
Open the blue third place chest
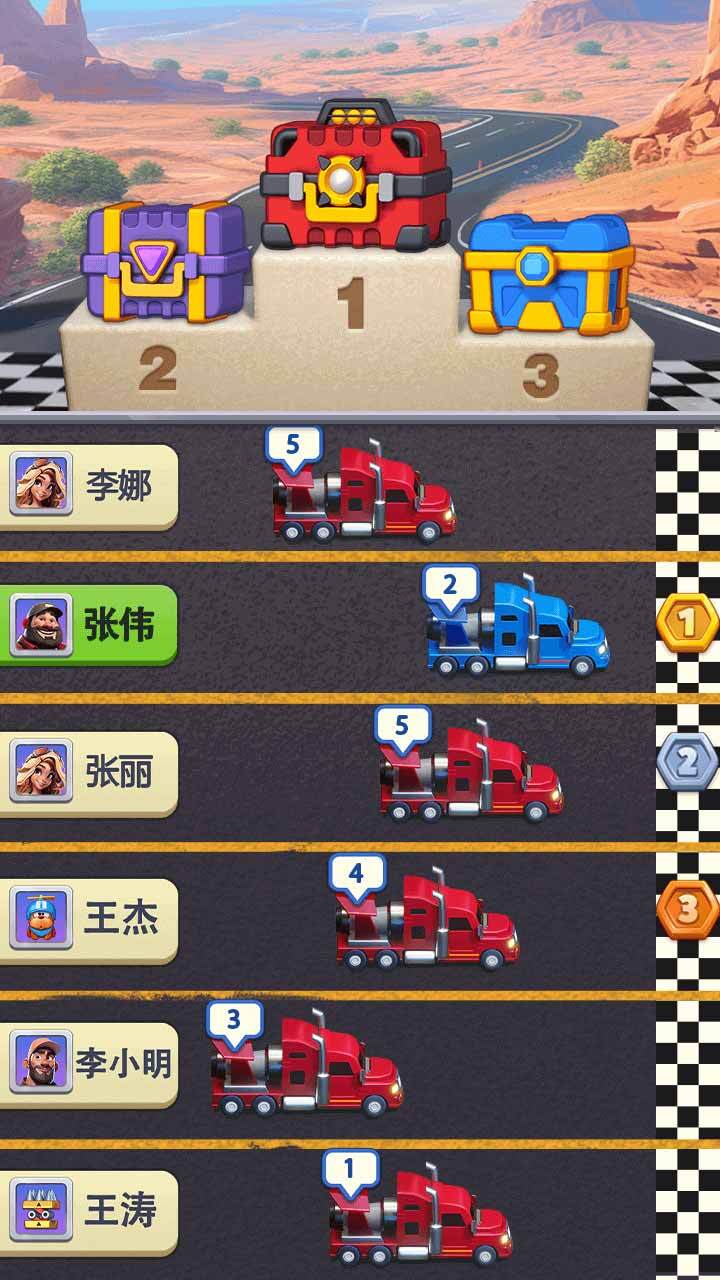pyautogui.click(x=550, y=274)
